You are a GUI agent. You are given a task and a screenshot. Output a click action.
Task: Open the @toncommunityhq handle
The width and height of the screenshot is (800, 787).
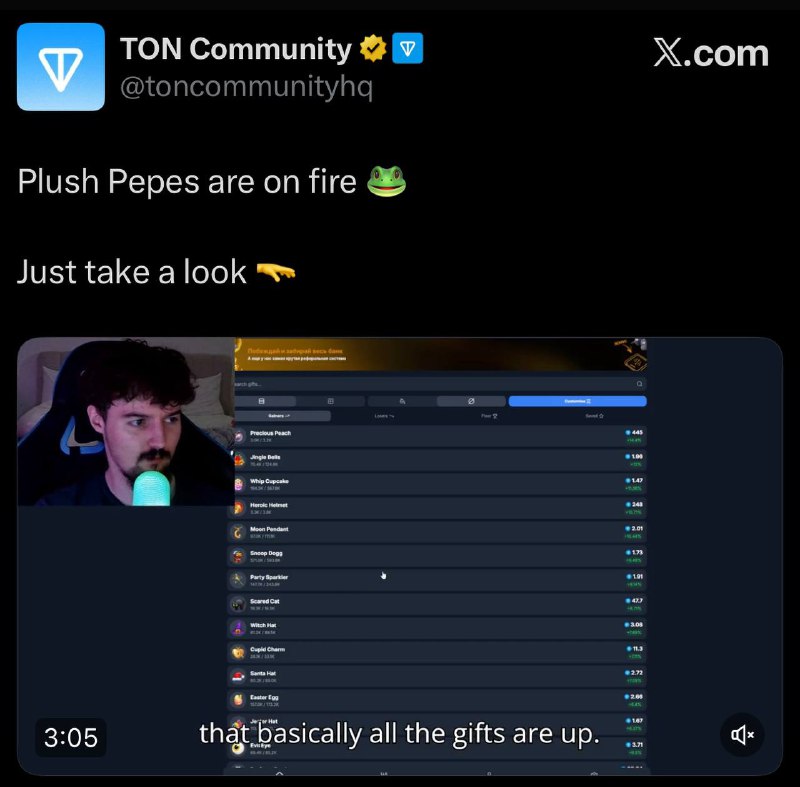coord(246,88)
